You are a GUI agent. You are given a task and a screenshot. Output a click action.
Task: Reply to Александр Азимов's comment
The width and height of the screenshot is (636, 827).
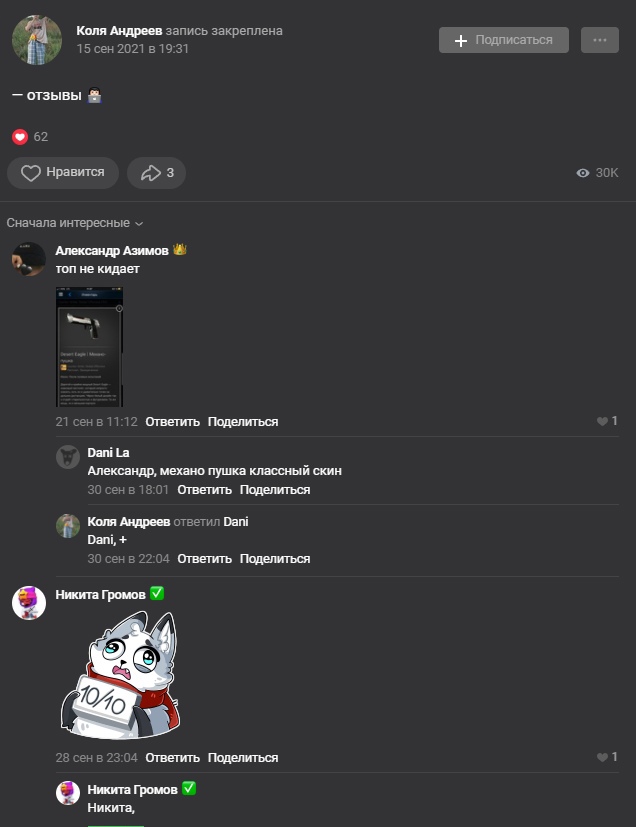point(173,422)
